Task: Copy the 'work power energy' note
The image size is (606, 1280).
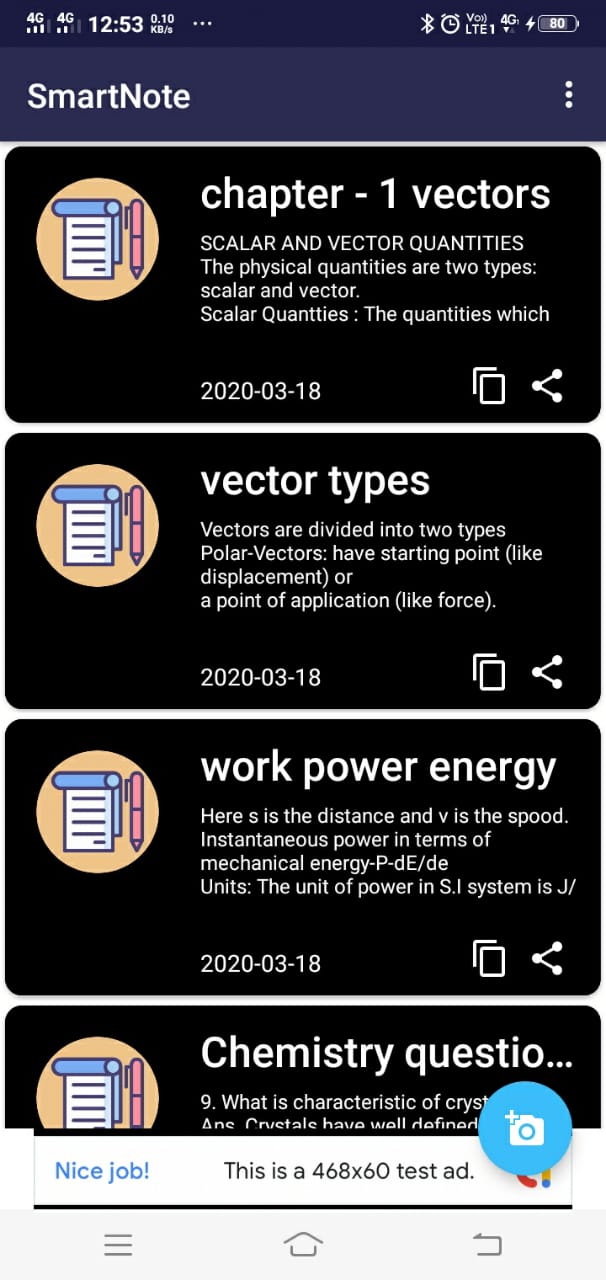Action: [x=488, y=959]
